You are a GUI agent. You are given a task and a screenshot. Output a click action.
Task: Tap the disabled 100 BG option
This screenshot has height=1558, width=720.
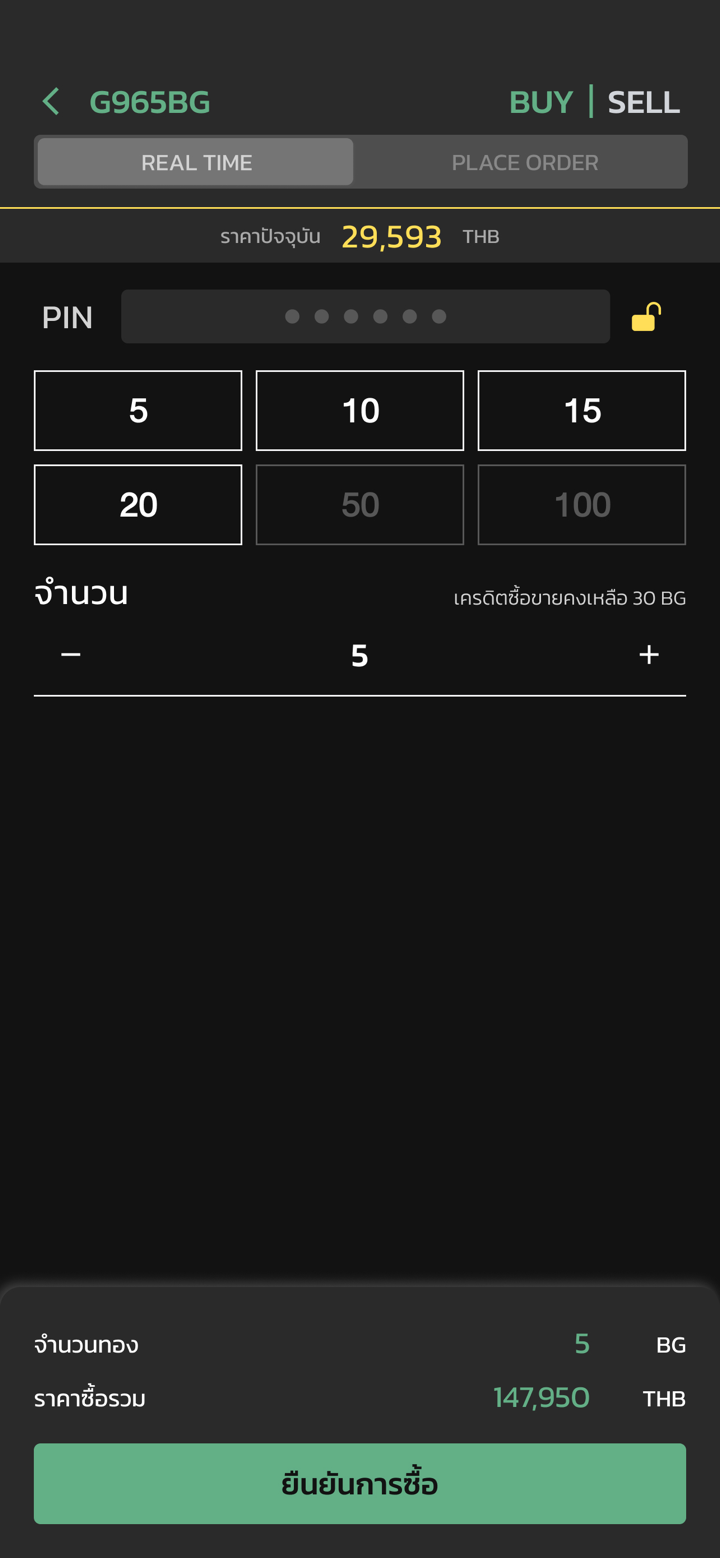point(582,504)
